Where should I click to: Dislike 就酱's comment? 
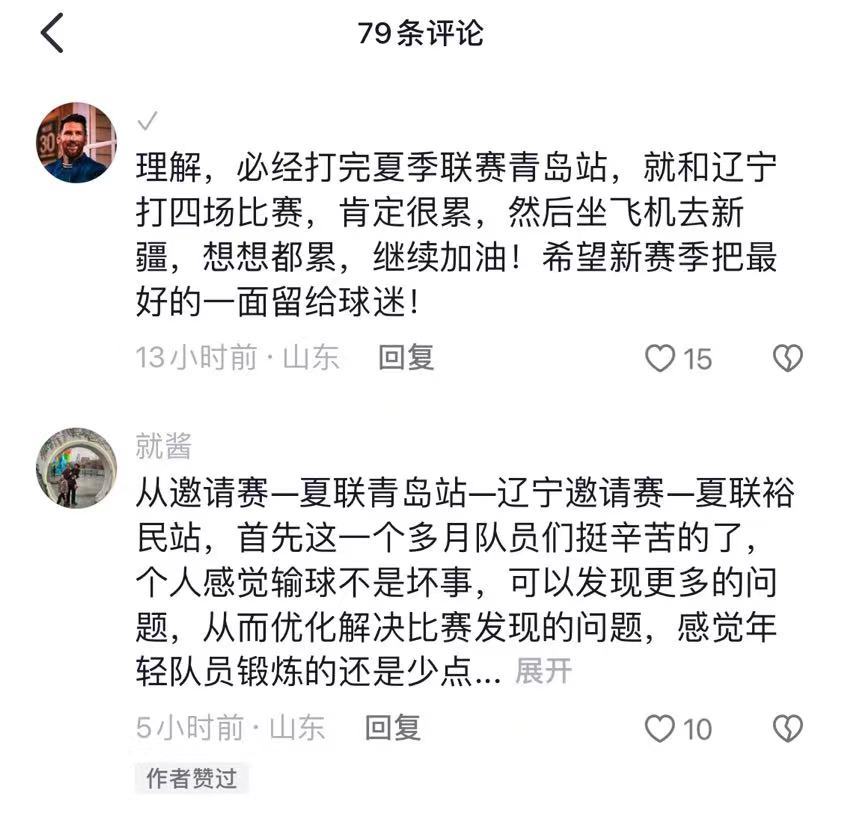point(788,728)
